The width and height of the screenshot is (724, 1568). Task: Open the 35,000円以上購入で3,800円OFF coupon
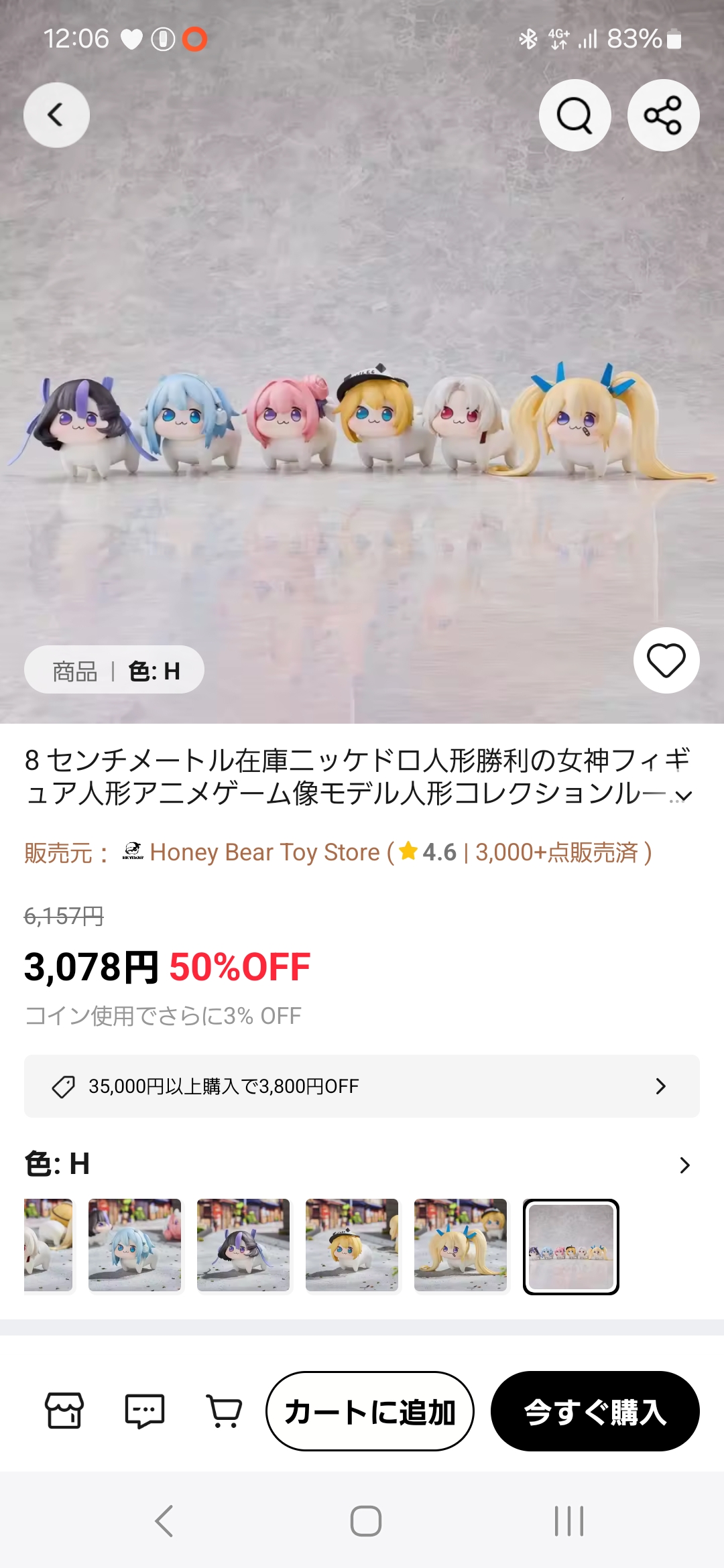[362, 1086]
